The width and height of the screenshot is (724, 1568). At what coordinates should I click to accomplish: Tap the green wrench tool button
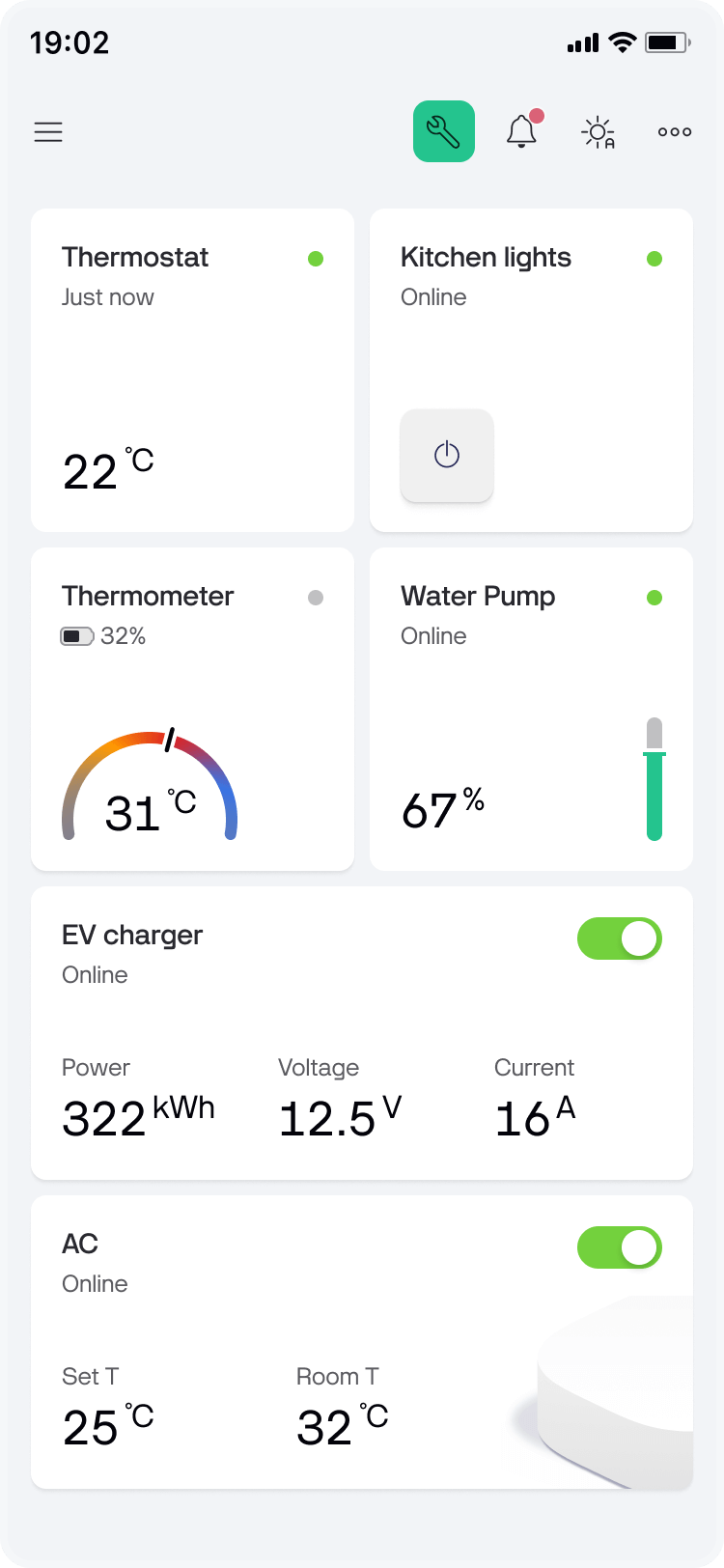pyautogui.click(x=444, y=131)
